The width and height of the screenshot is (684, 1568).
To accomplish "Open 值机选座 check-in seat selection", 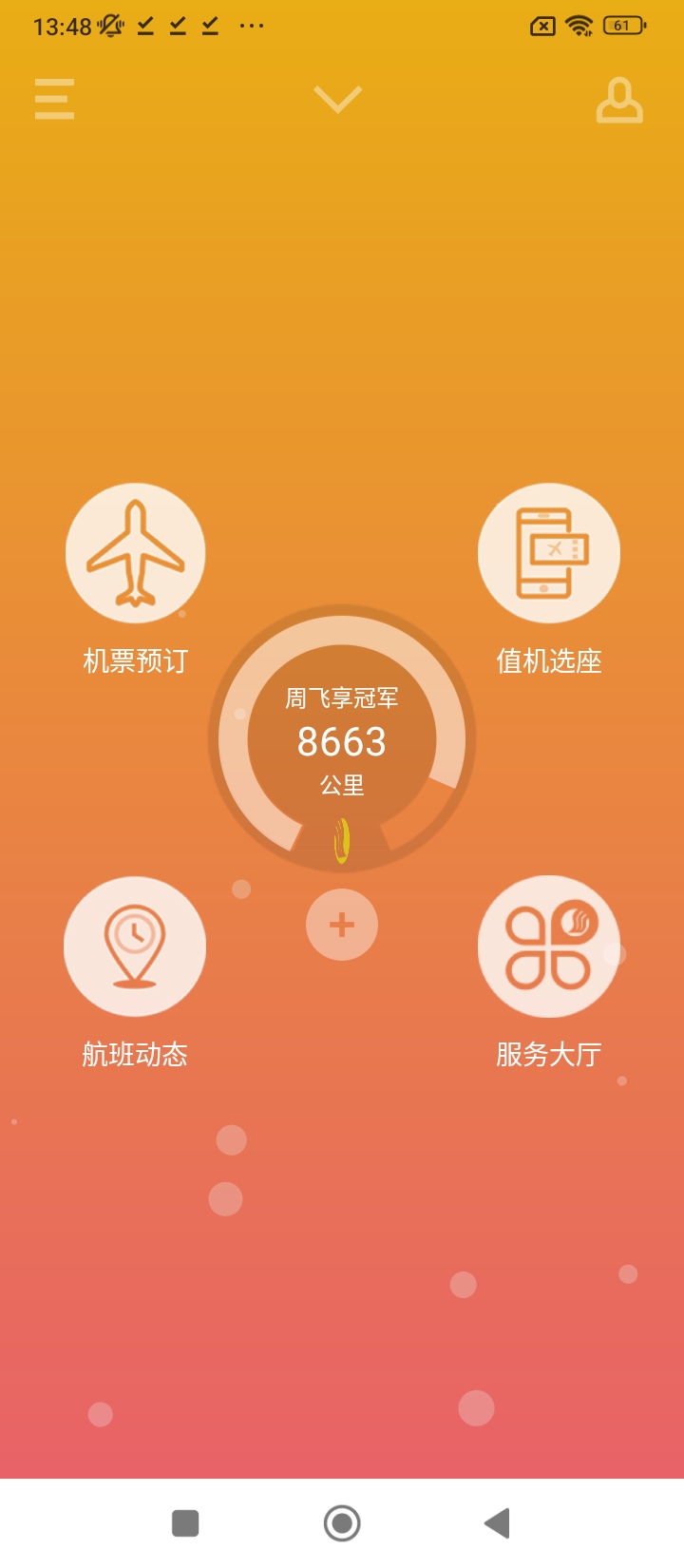I will (548, 554).
